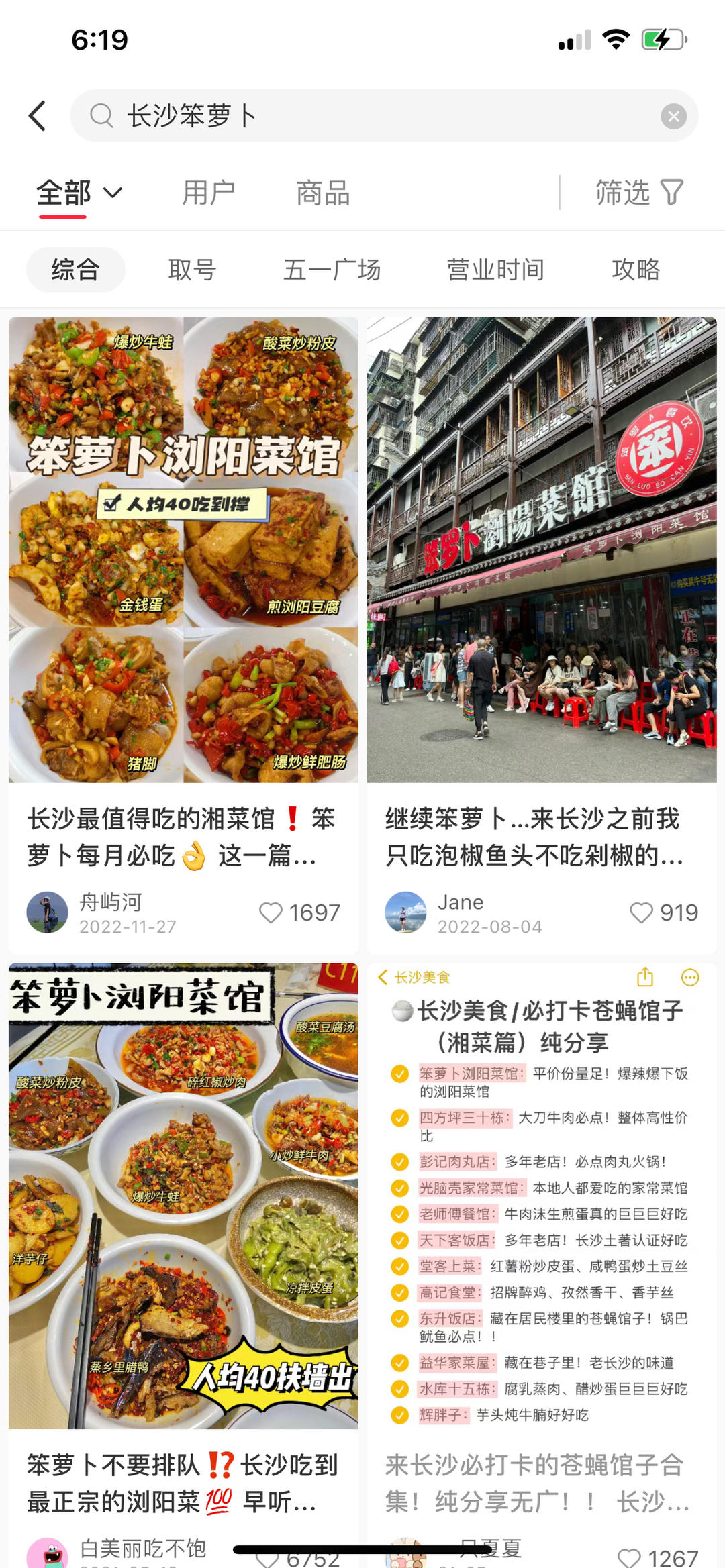Select the 营业时间 chip
Viewport: 725px width, 1568px height.
tap(495, 270)
